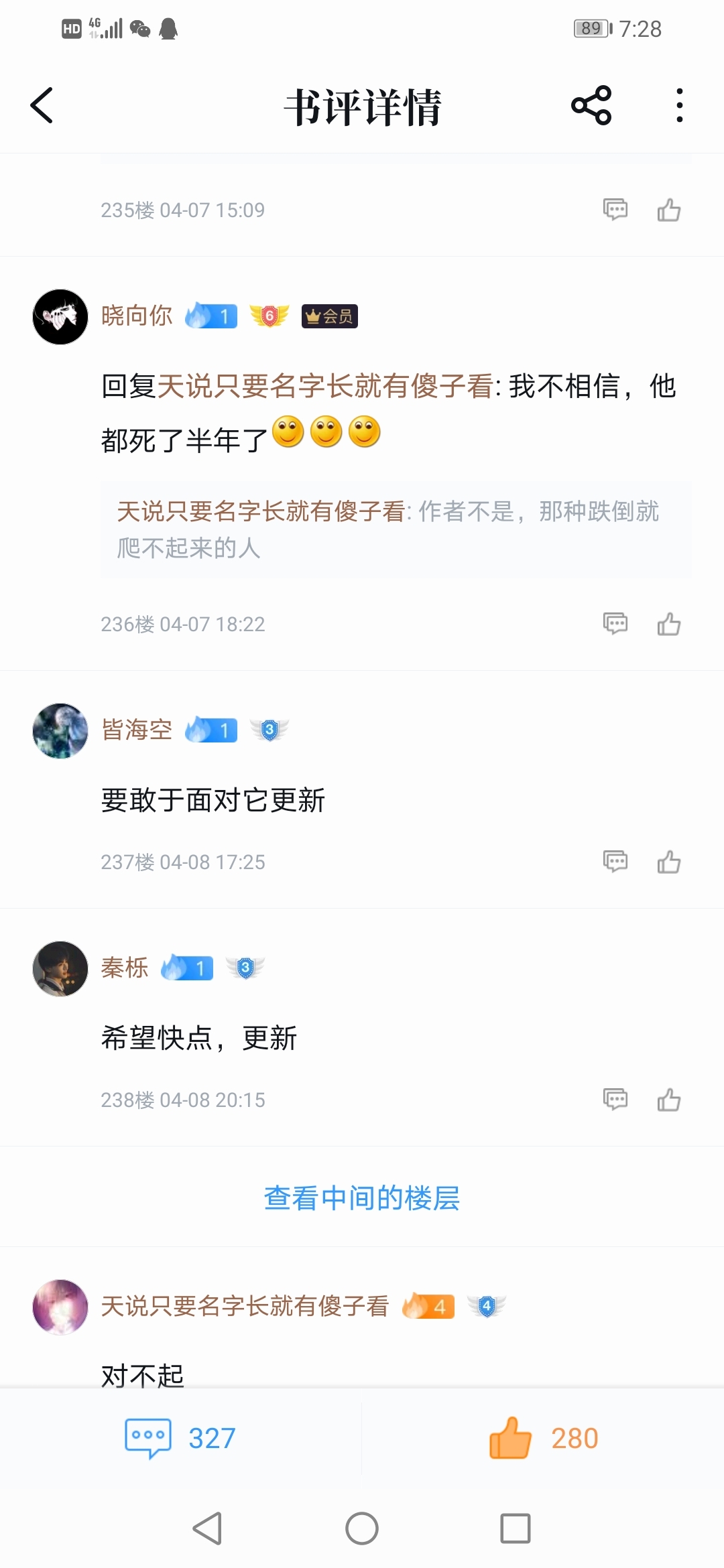Like the 235楼 comment
The height and width of the screenshot is (1568, 724).
(669, 210)
